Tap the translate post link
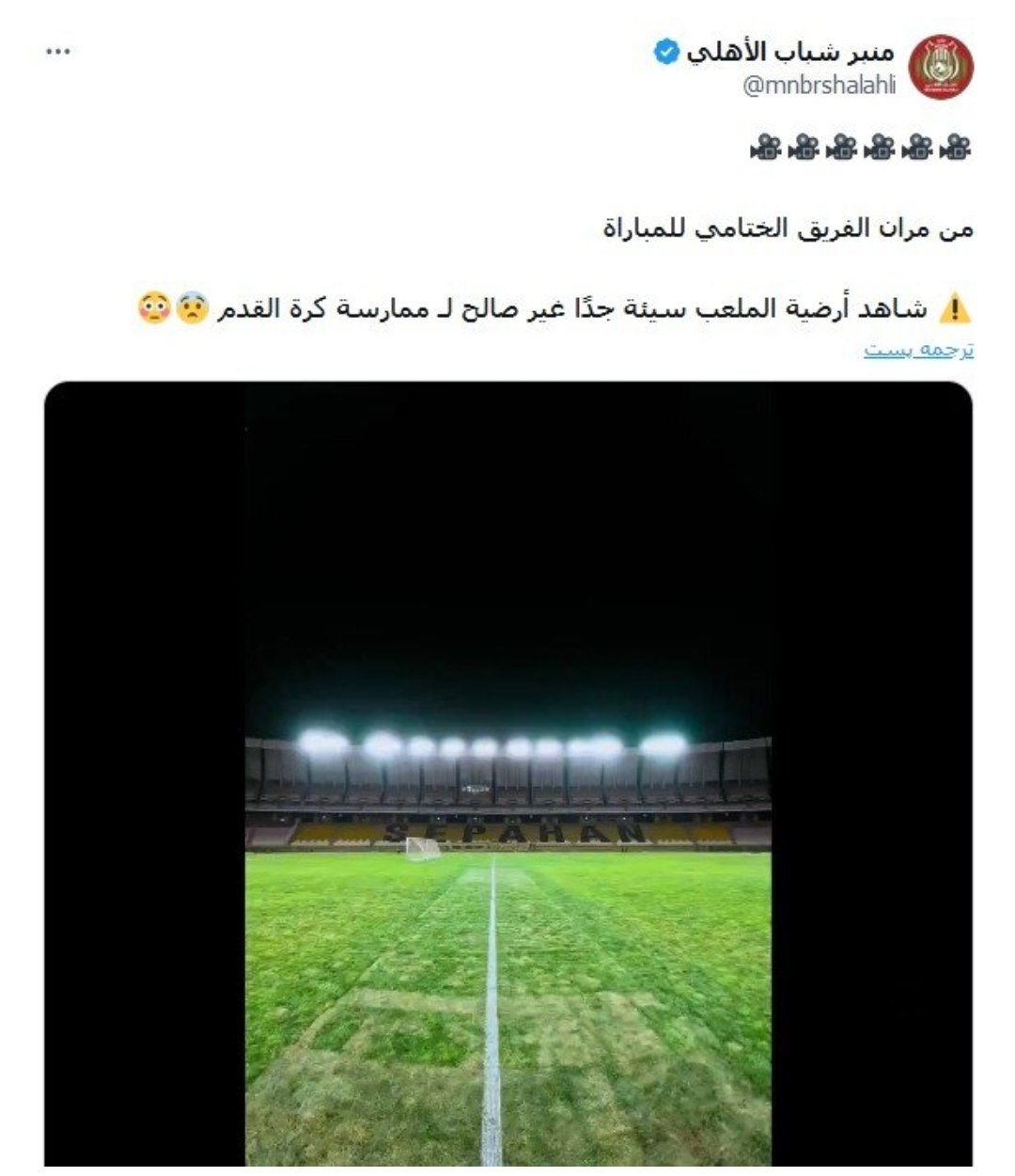Viewport: 1015px width, 1176px height. coord(918,350)
